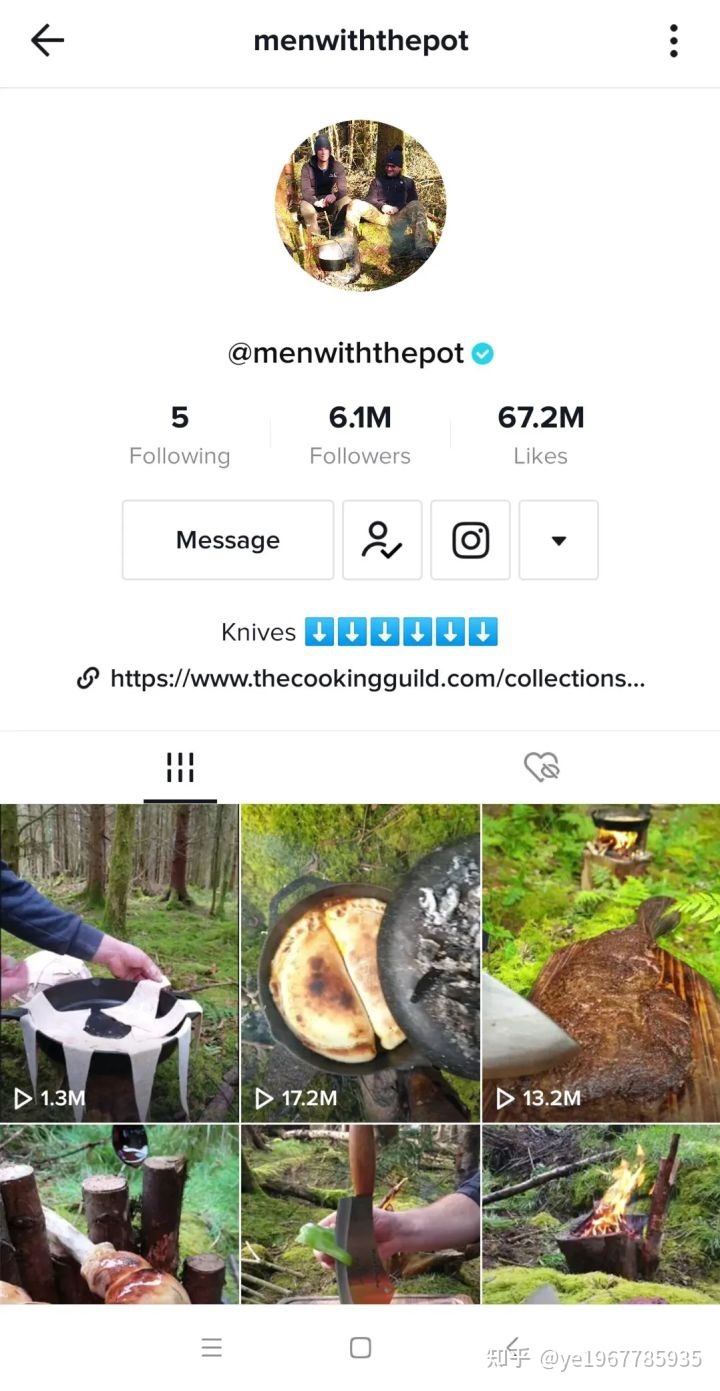Screen dimensions: 720x1391
Task: Switch to the videos grid tab
Action: coord(180,768)
